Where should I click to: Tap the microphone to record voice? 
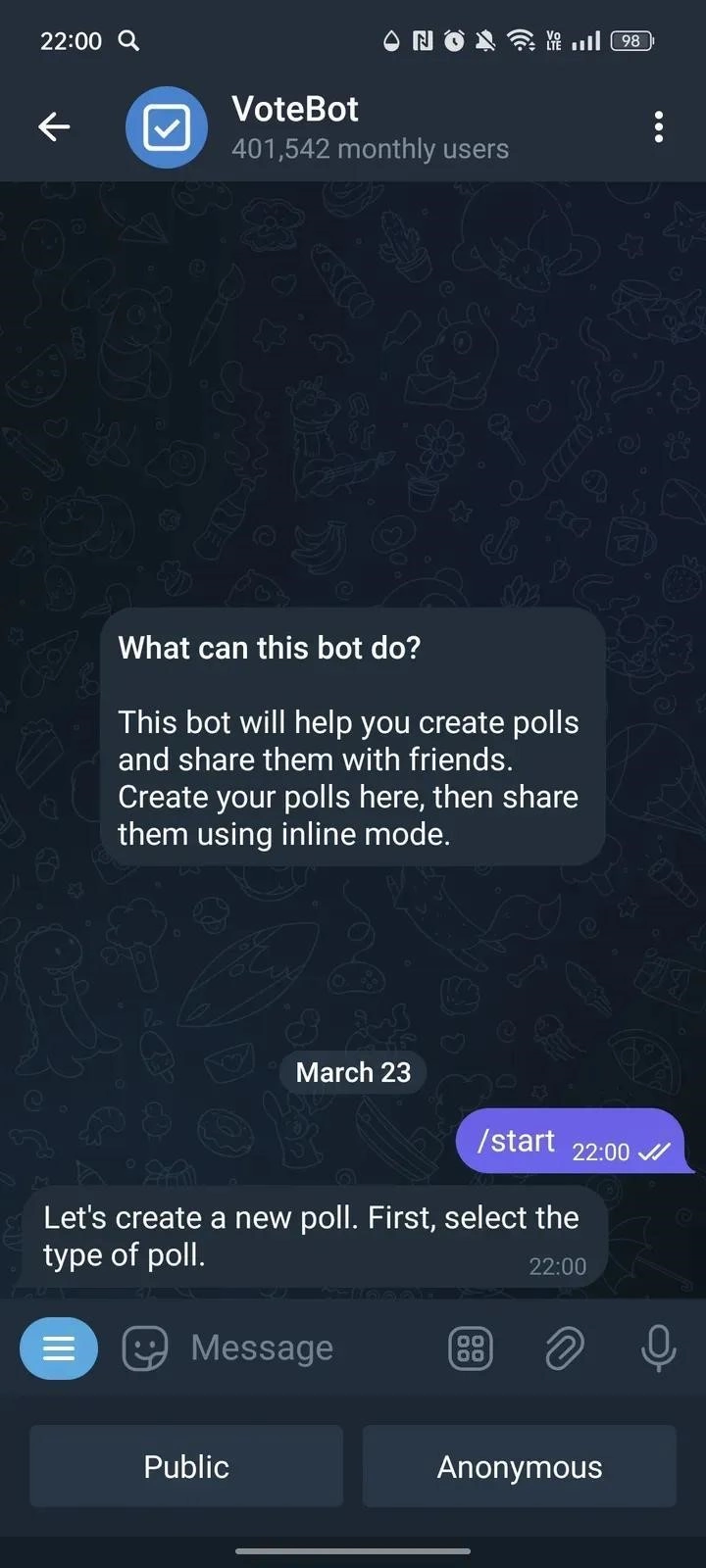pyautogui.click(x=658, y=1348)
